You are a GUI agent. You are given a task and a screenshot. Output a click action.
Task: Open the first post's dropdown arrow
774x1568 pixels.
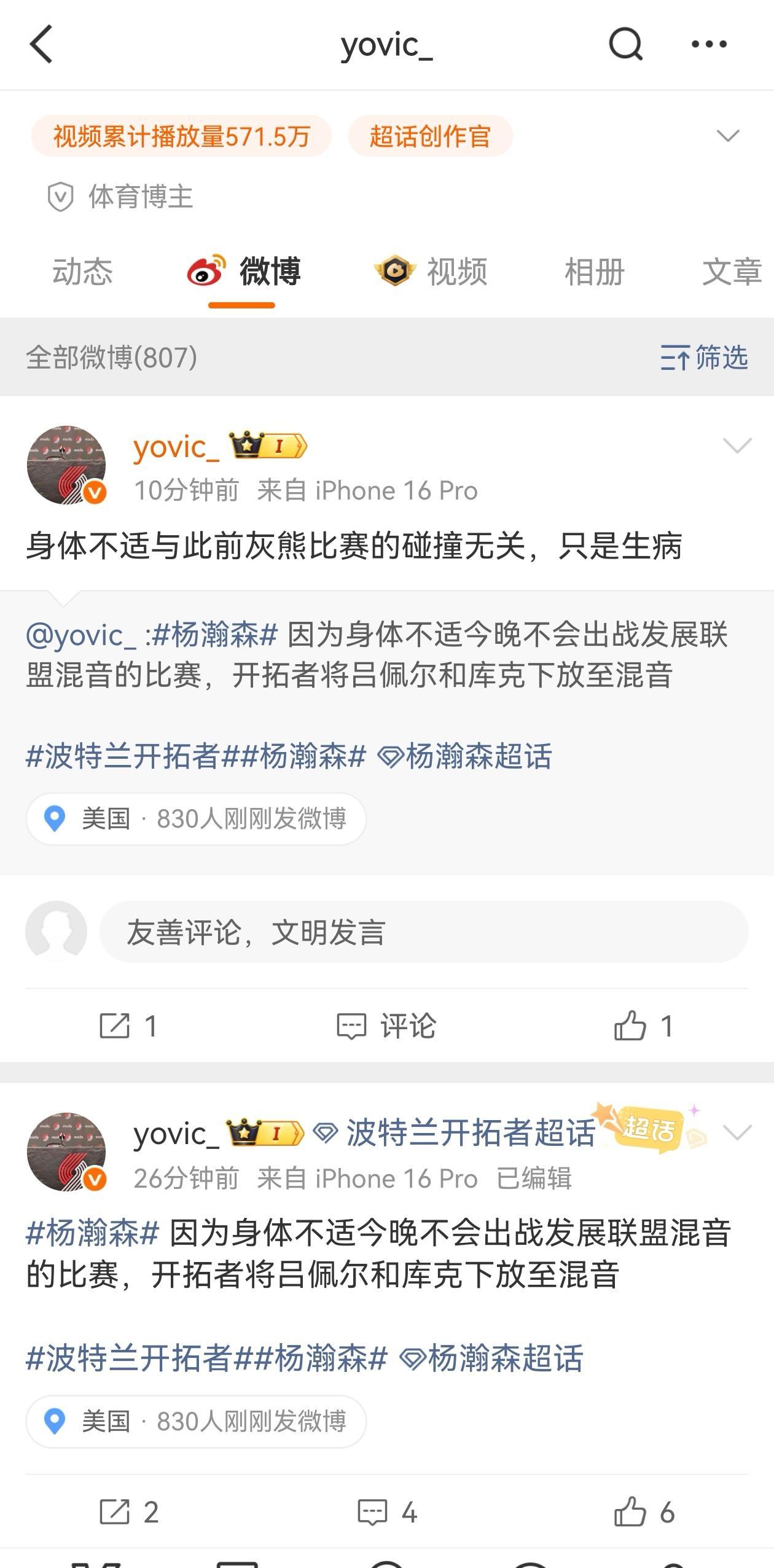(x=736, y=448)
